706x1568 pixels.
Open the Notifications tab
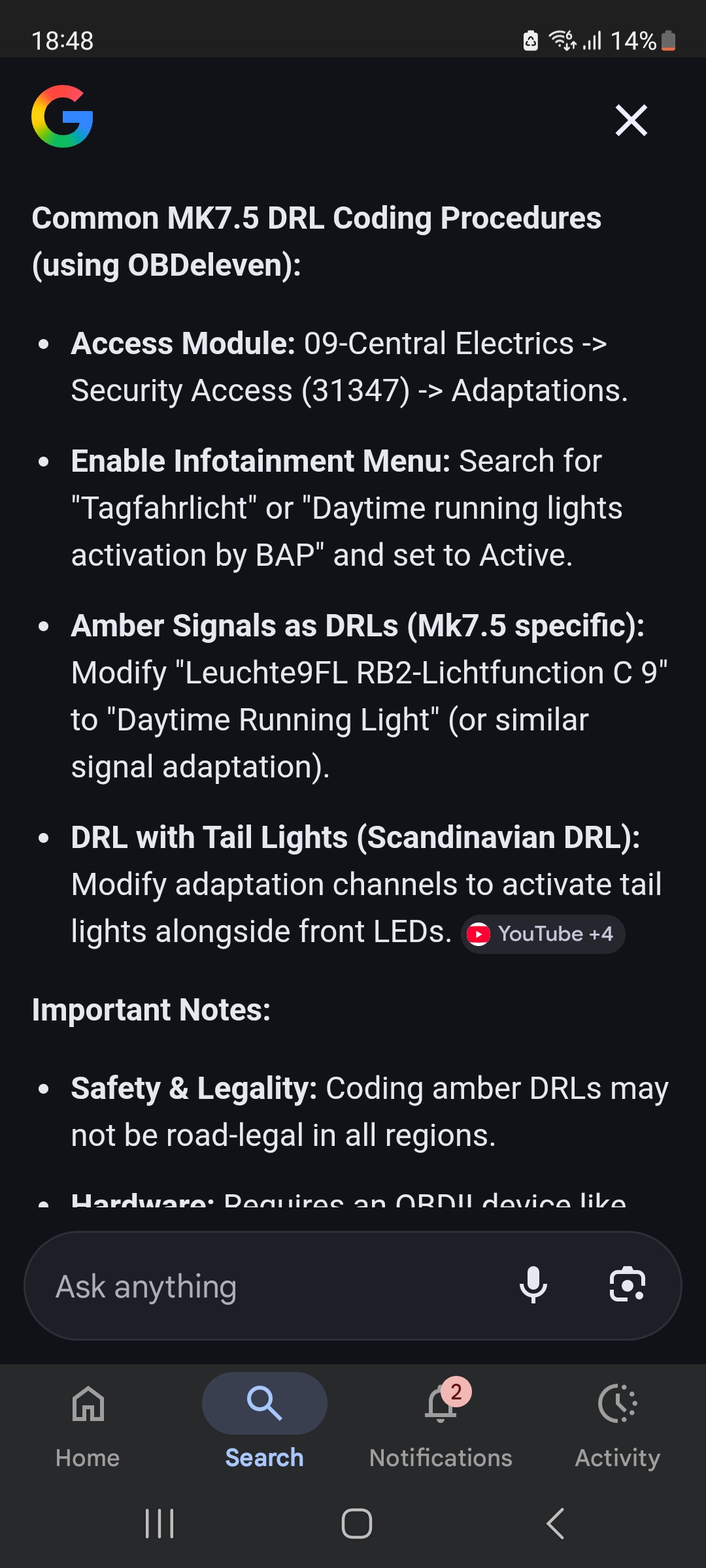tap(441, 1427)
